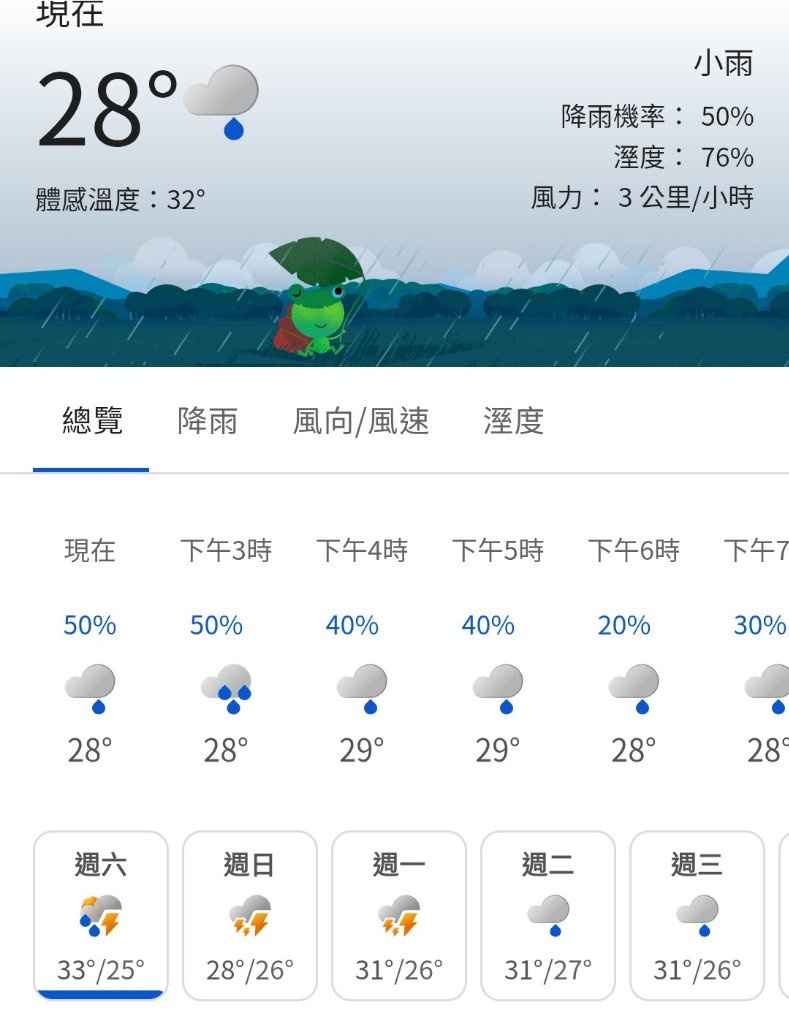Image resolution: width=789 pixels, height=1024 pixels.
Task: Choose the 週三 forecast card
Action: (x=697, y=915)
